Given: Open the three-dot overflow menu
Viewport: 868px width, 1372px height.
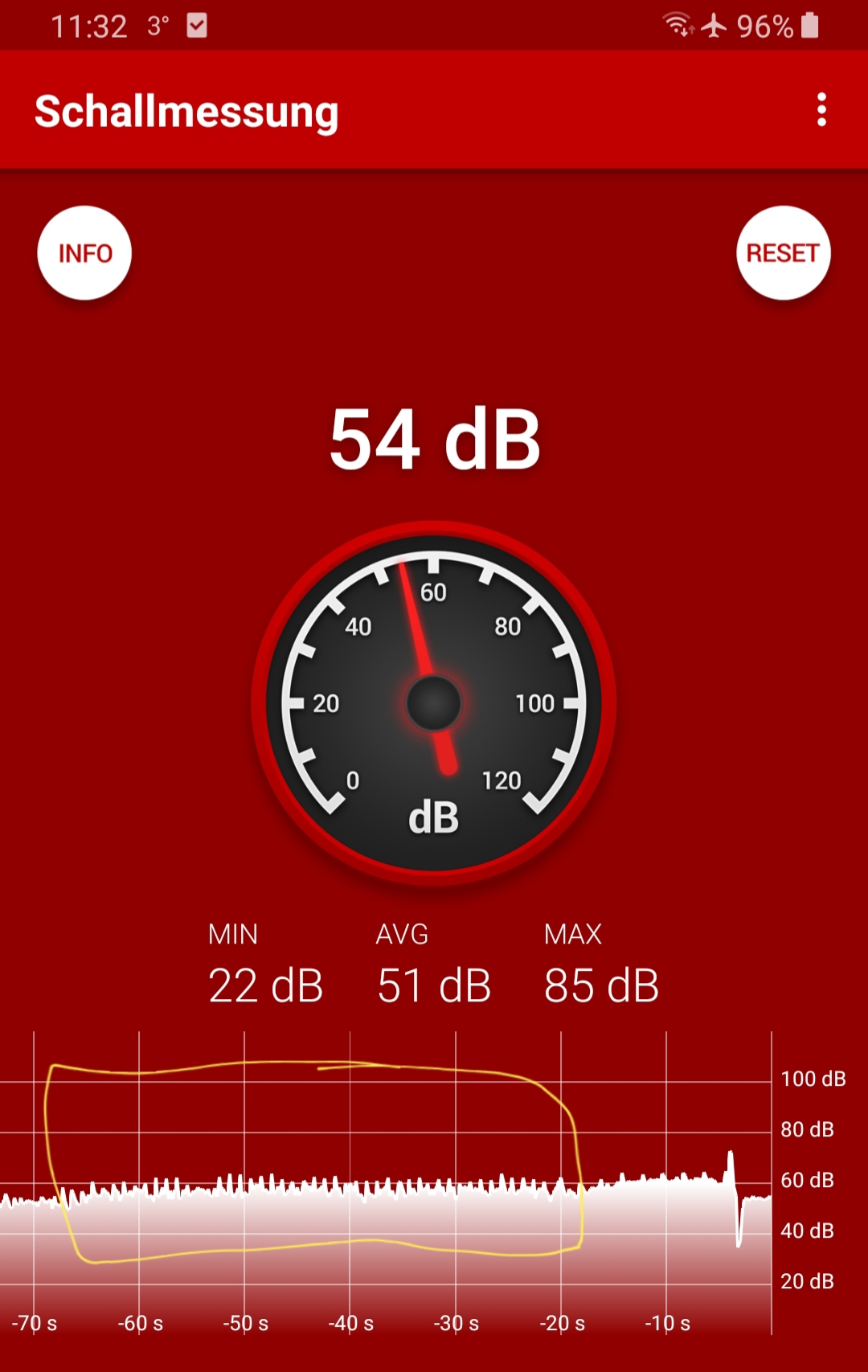Looking at the screenshot, I should pos(821,110).
